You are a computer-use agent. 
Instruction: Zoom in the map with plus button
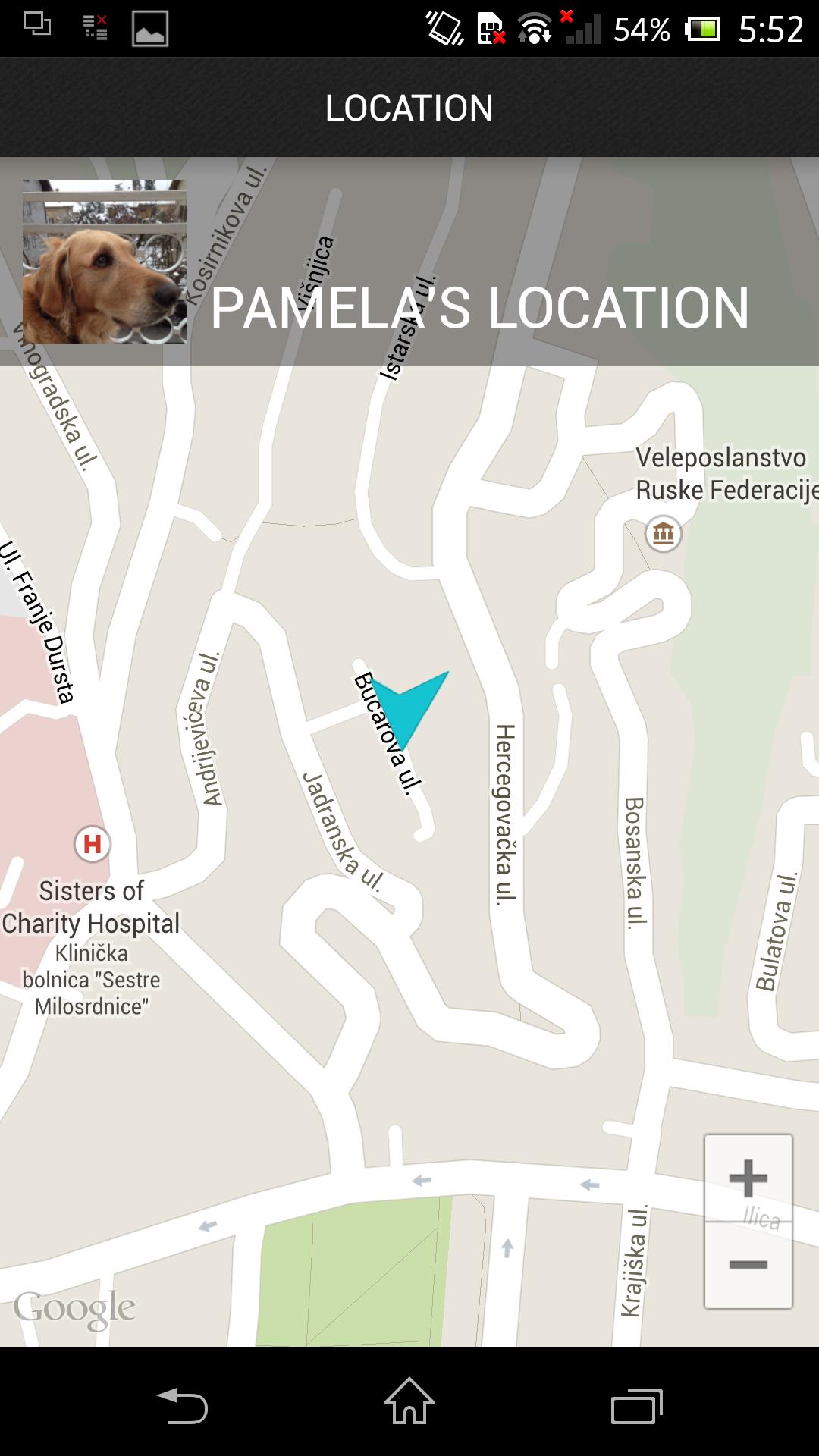coord(748,1178)
